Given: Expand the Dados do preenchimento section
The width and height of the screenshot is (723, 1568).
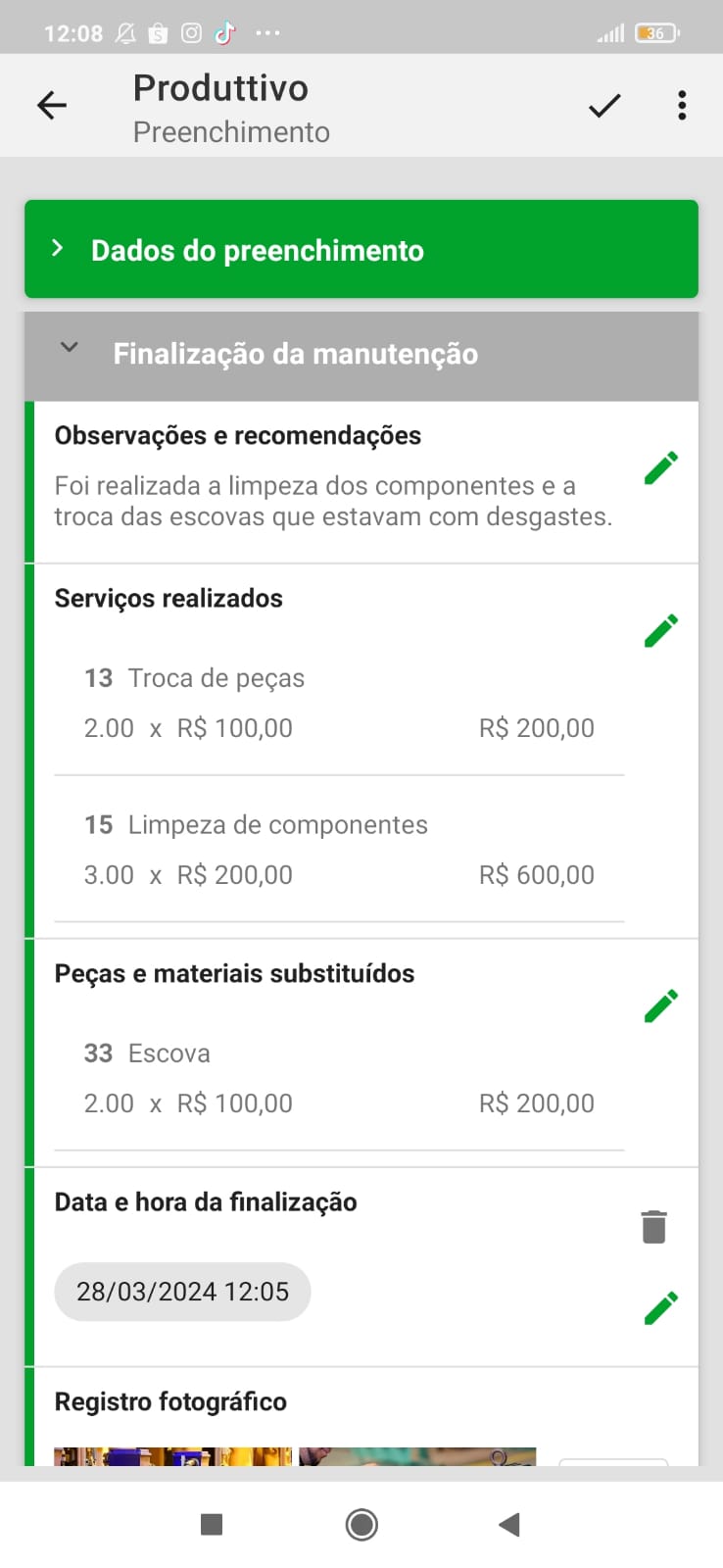Looking at the screenshot, I should point(361,249).
